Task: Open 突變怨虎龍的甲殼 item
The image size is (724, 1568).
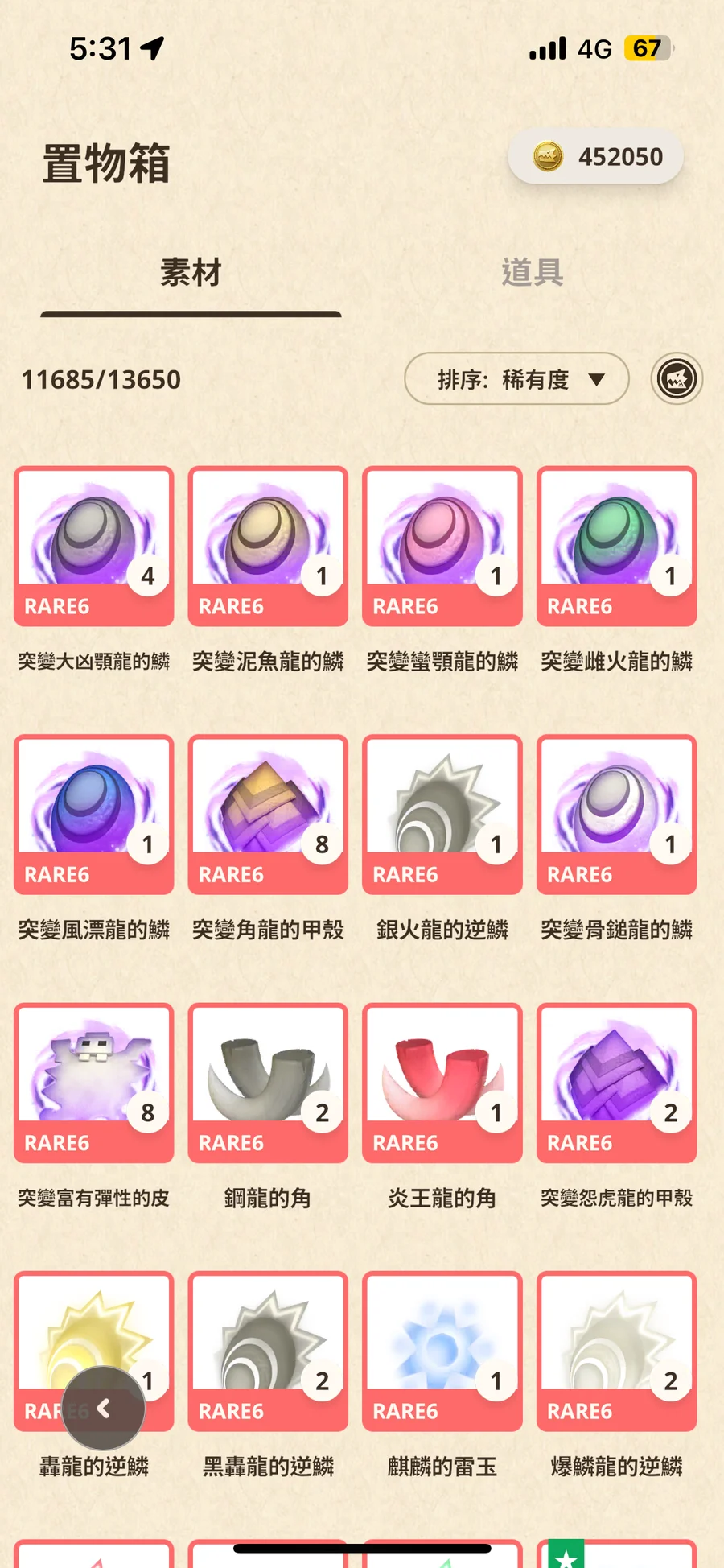Action: click(616, 1082)
